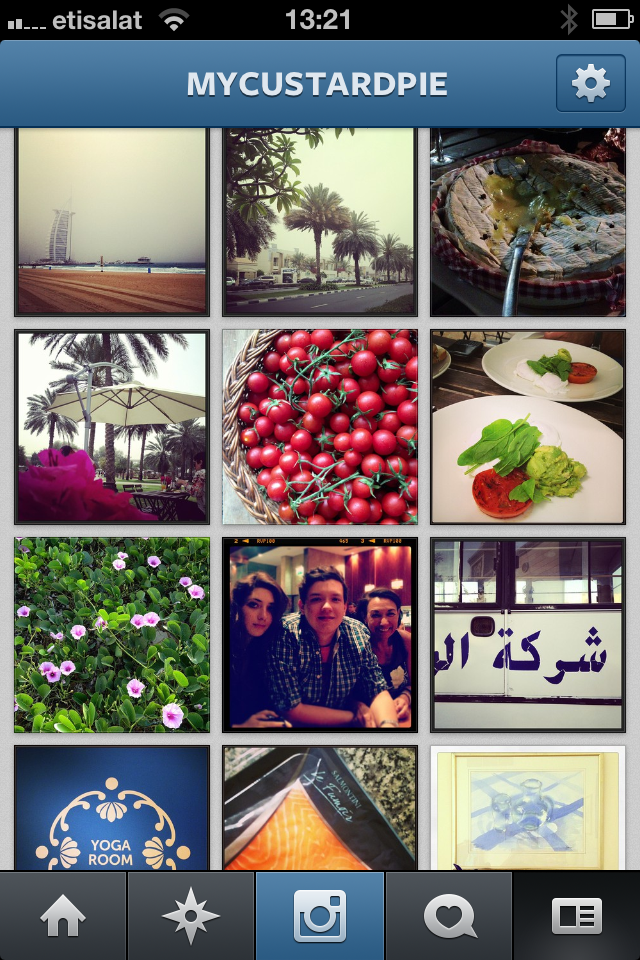View the packaged salmon photo
The width and height of the screenshot is (640, 960).
[x=320, y=808]
